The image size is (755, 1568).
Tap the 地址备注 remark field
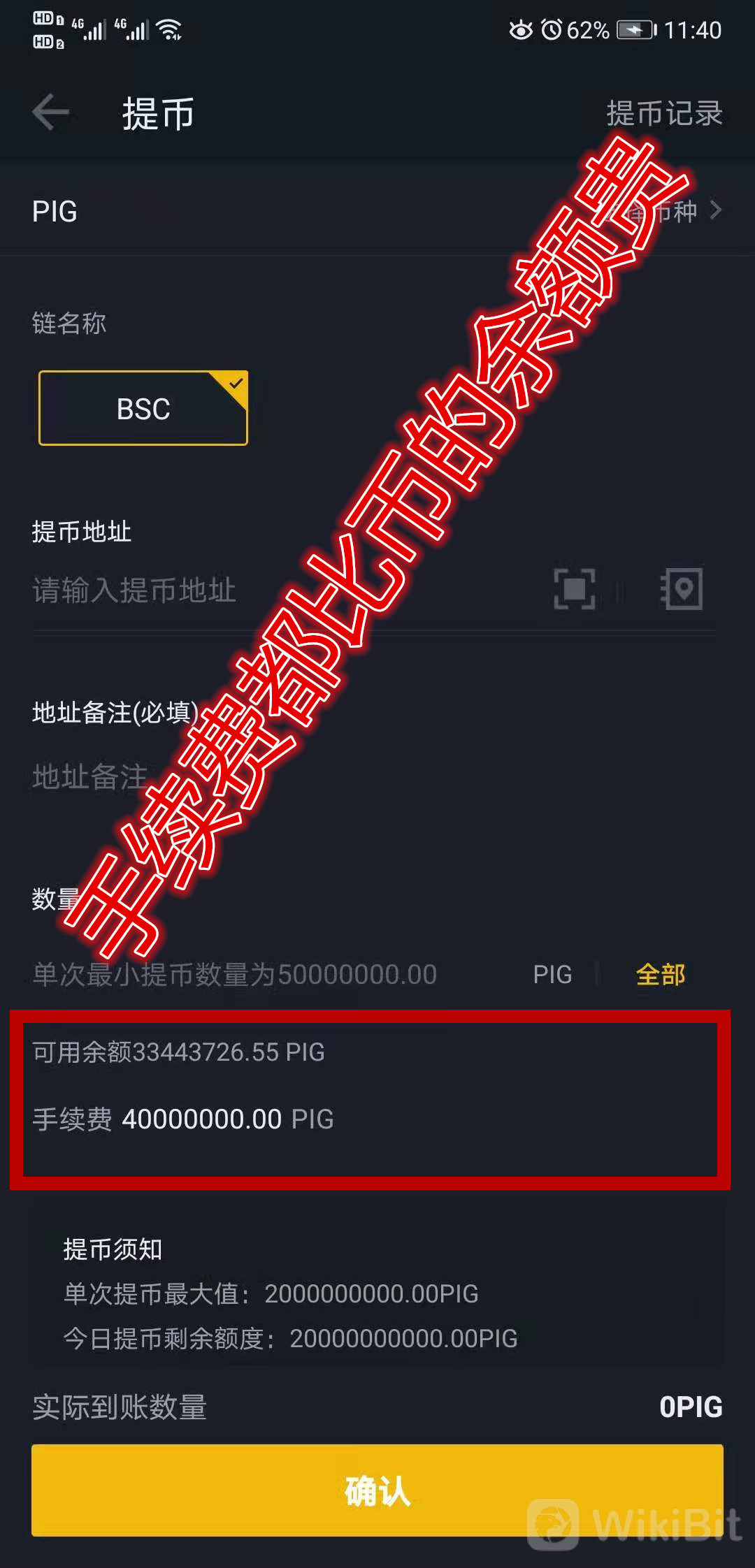point(280,777)
